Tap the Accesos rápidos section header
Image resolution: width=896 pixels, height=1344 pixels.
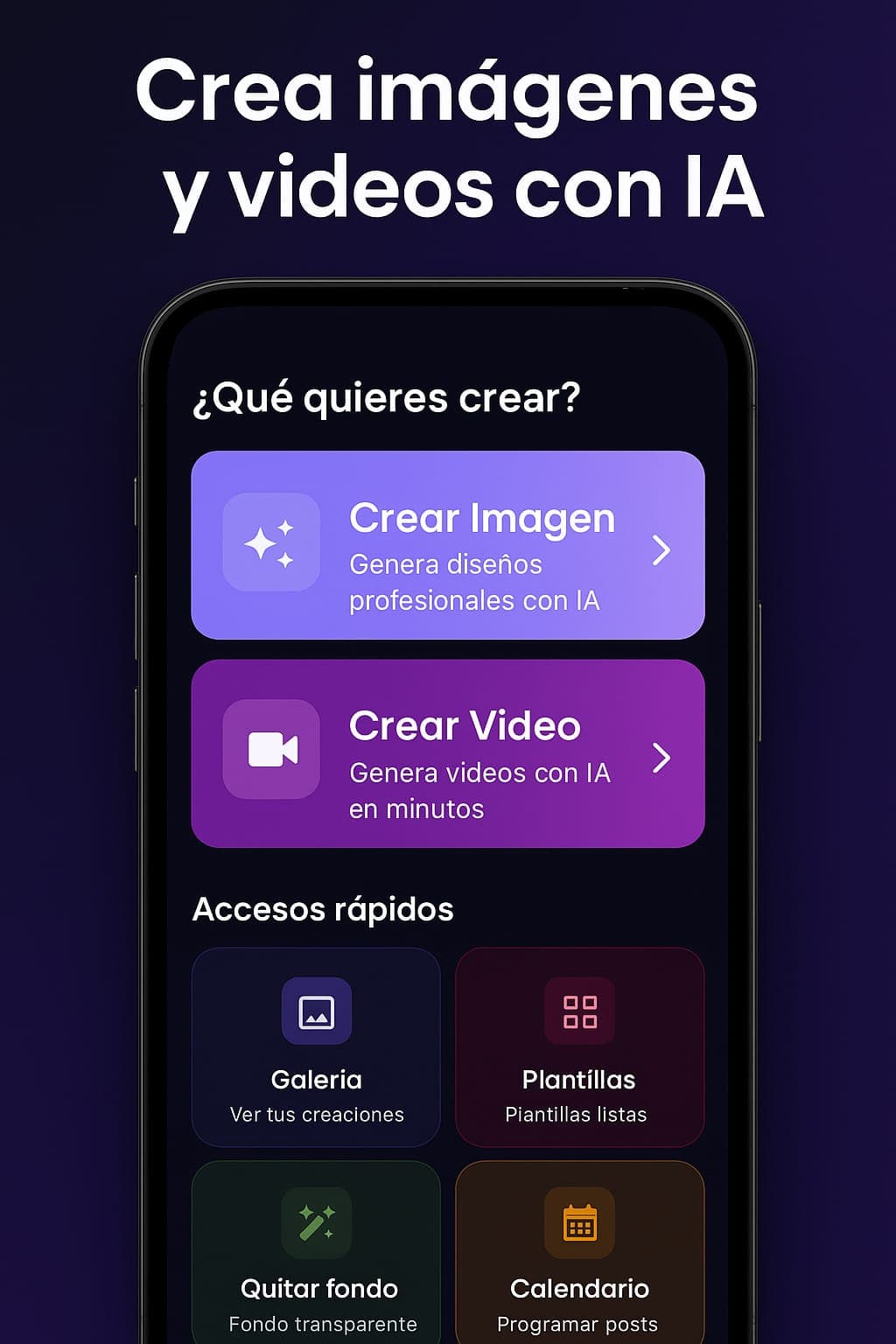click(x=323, y=908)
